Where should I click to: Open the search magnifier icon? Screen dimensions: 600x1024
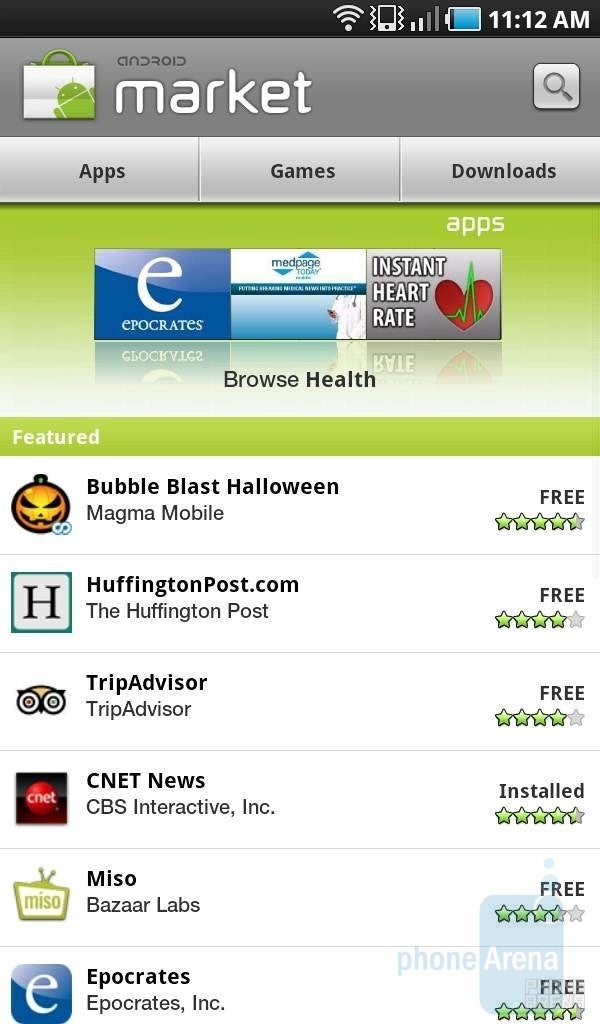[x=556, y=87]
